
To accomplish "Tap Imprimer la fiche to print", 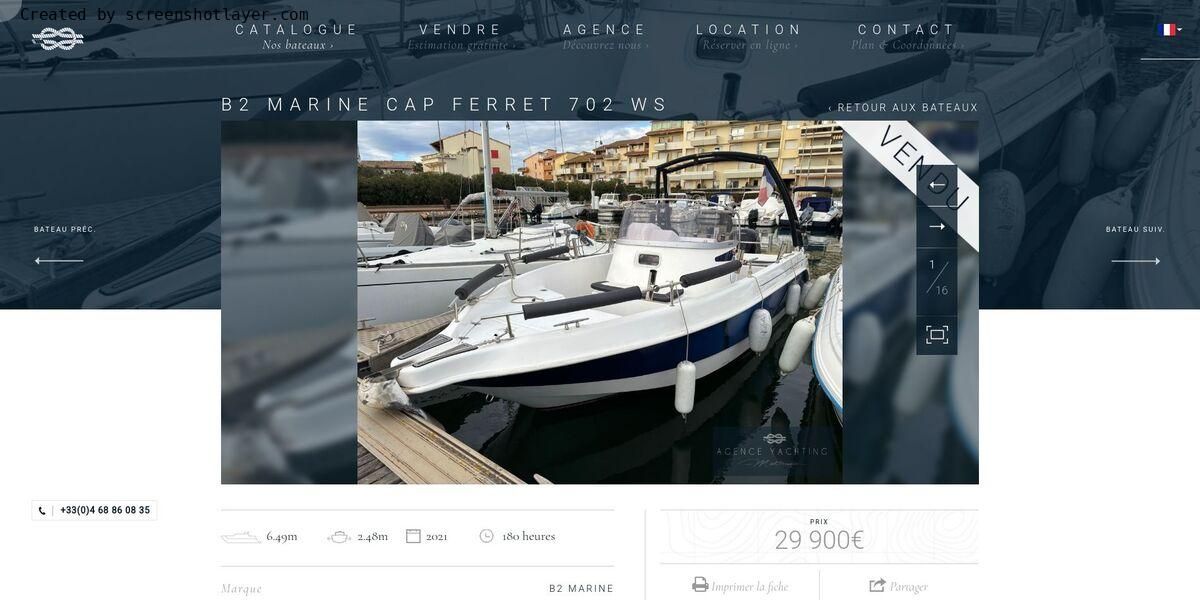I will (740, 586).
